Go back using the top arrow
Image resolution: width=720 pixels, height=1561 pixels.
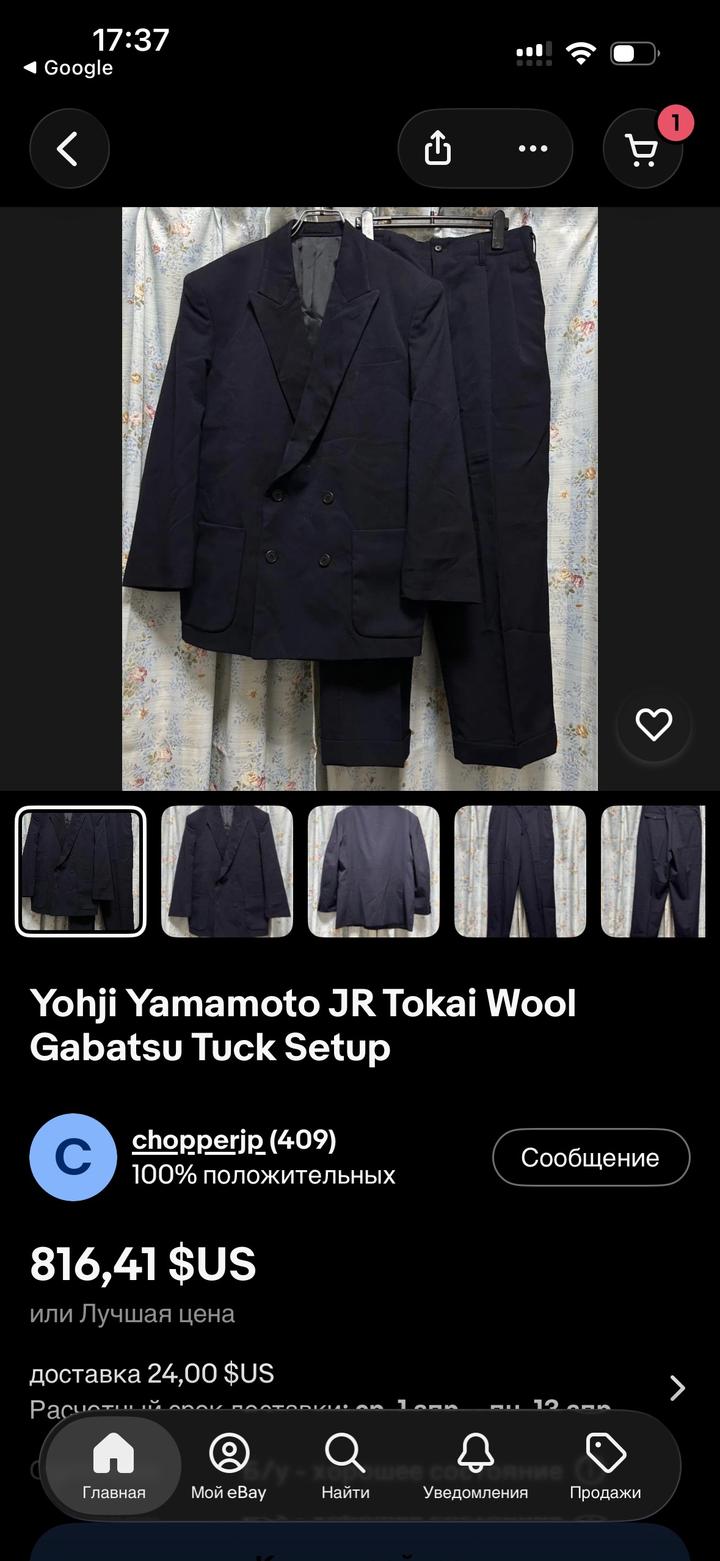(68, 149)
